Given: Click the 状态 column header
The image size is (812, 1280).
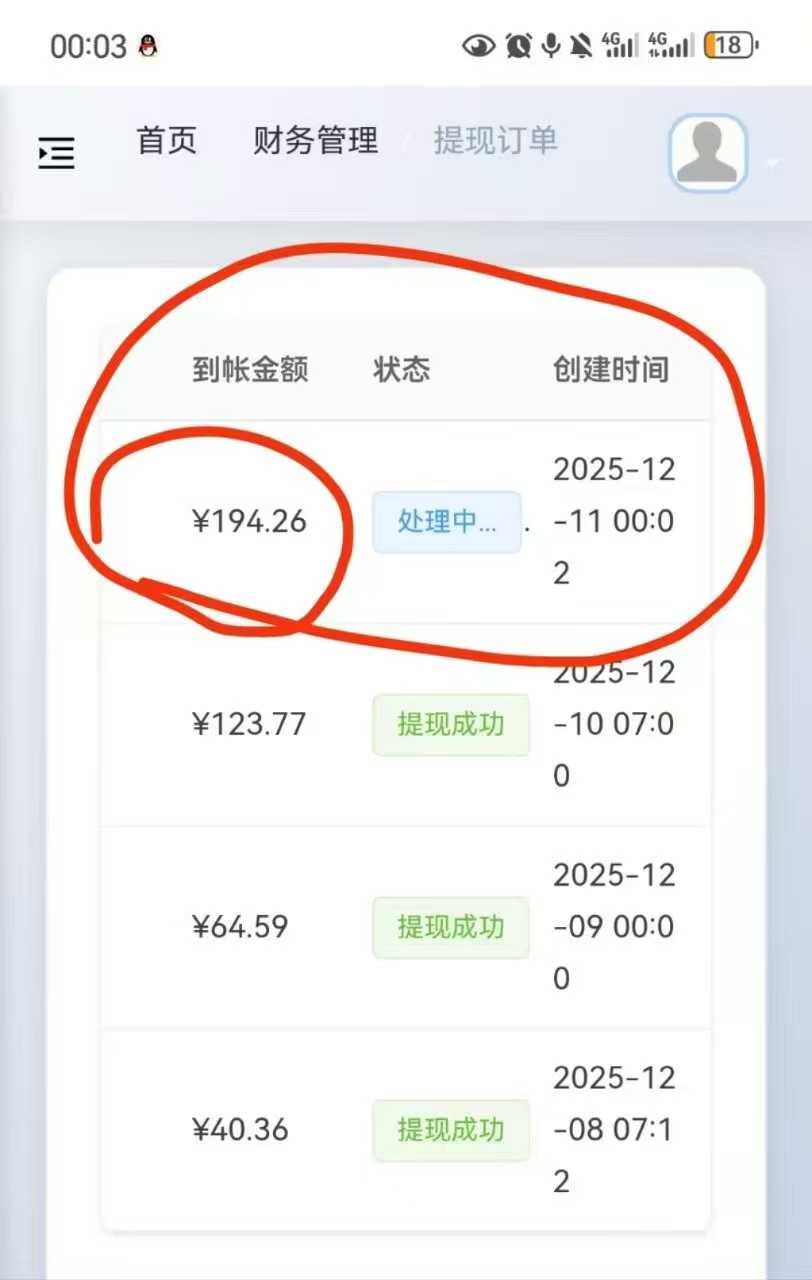Looking at the screenshot, I should 403,370.
